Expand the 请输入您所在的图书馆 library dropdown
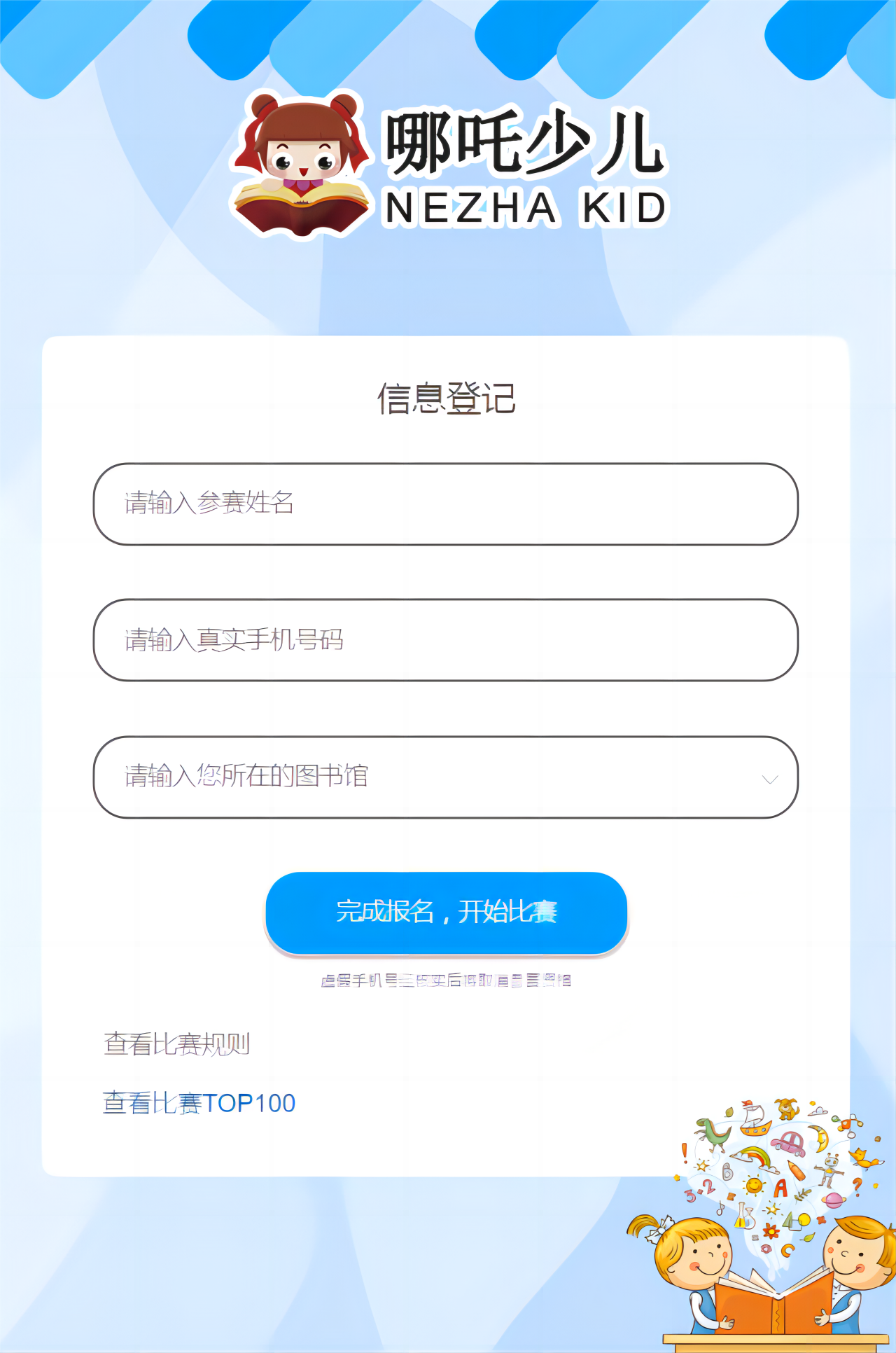896x1353 pixels. coord(445,777)
